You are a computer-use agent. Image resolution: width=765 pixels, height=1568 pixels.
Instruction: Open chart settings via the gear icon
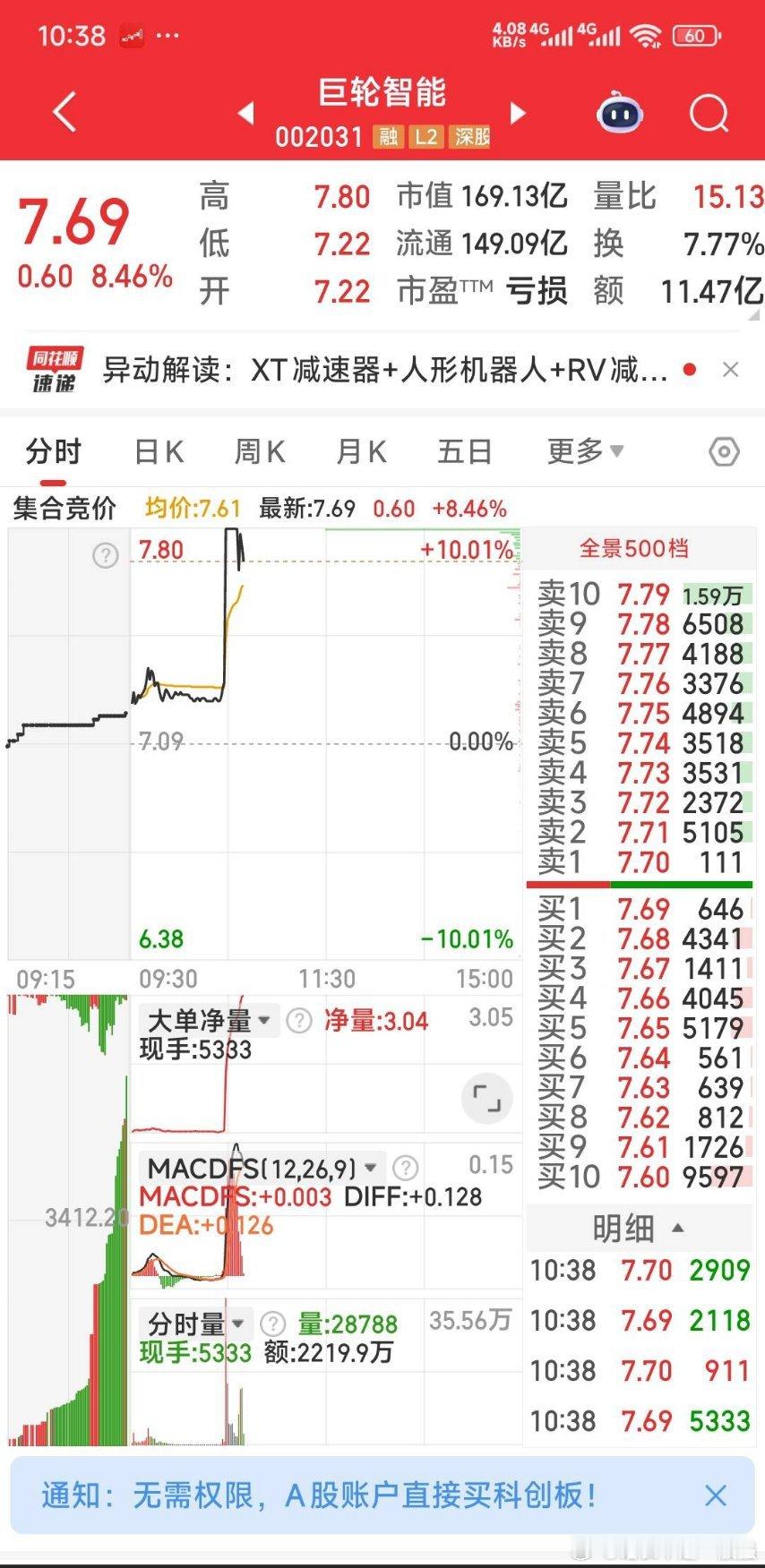tap(723, 452)
